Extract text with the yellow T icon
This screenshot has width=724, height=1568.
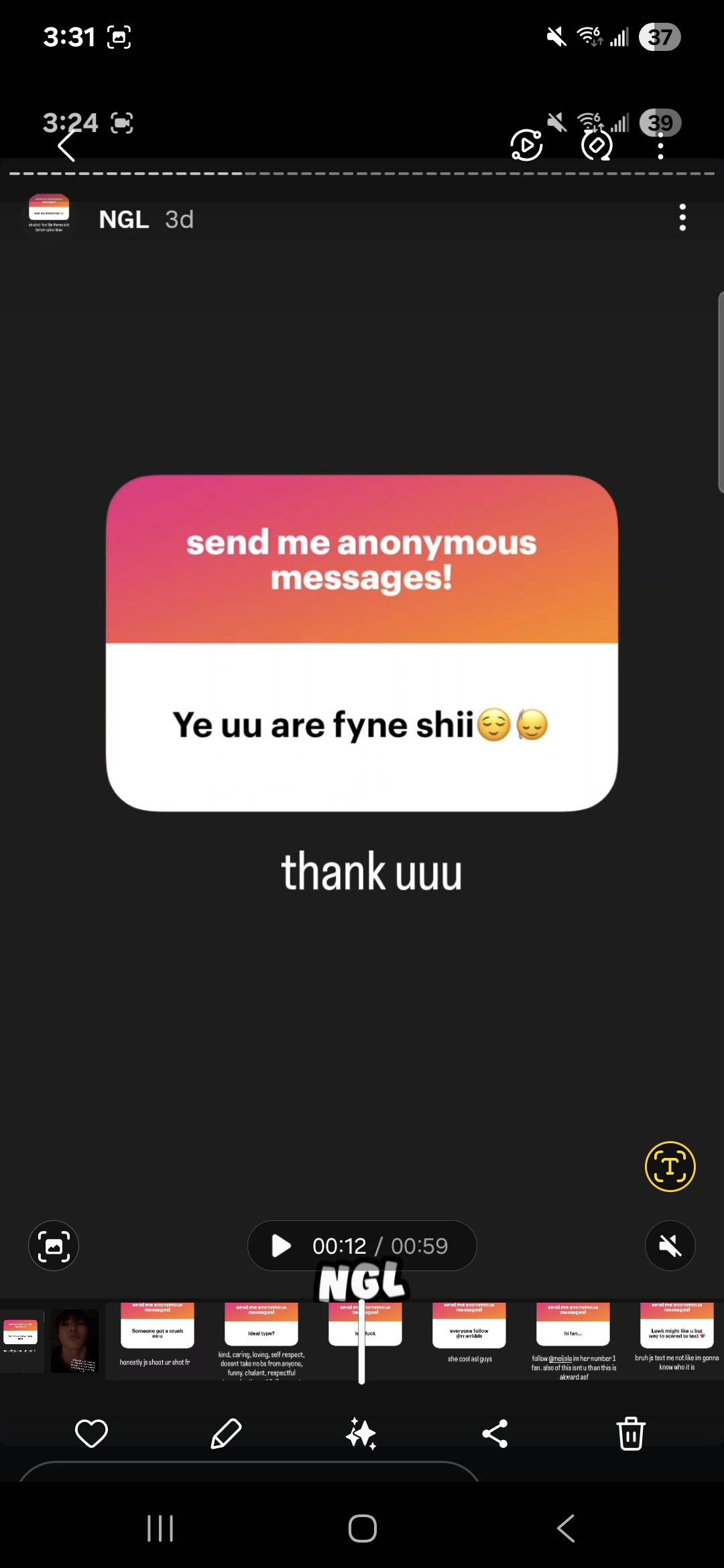coord(670,1167)
